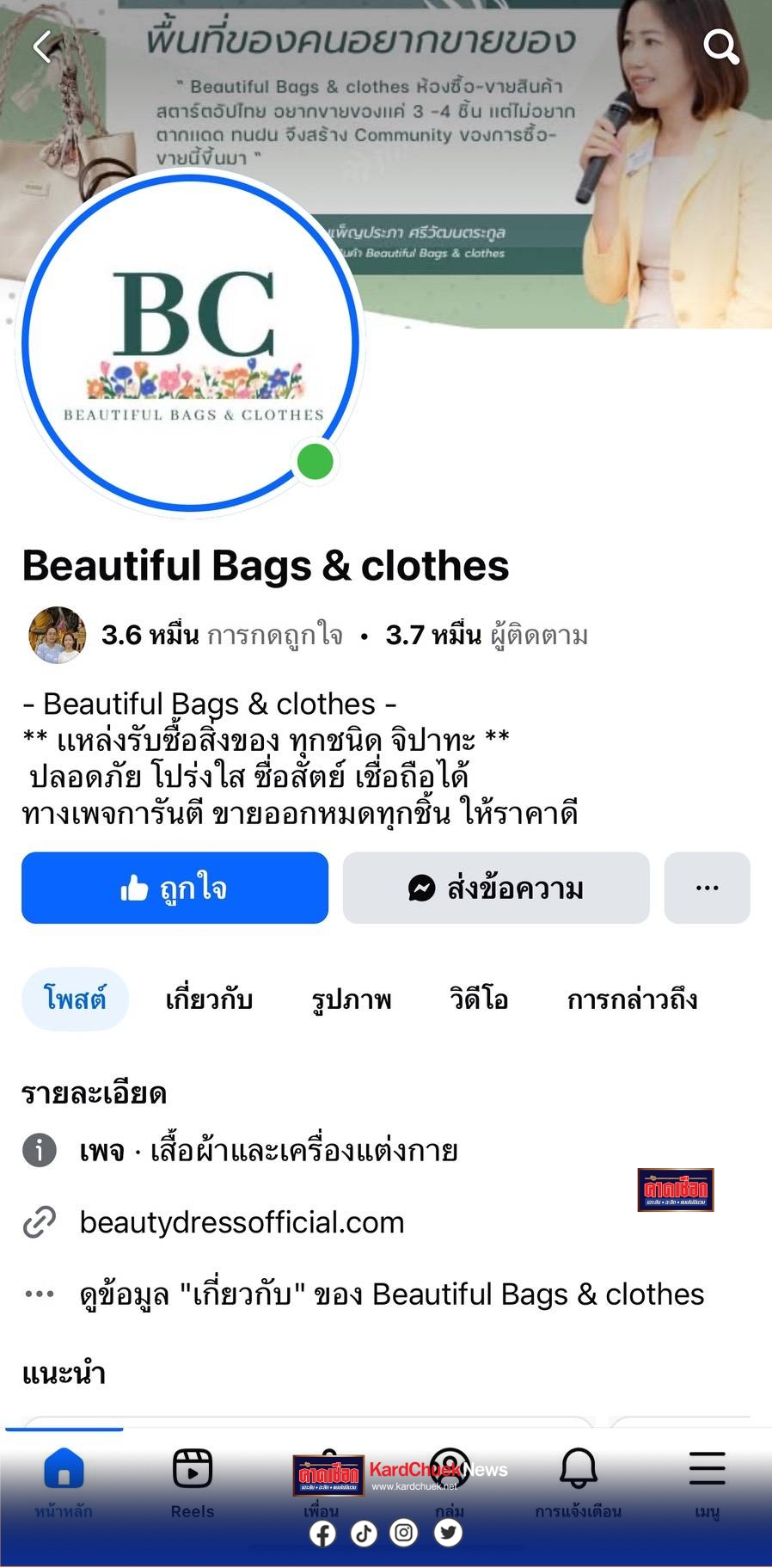Switch to the เกี่ยวกับ tab
This screenshot has height=1568, width=772.
[x=209, y=999]
